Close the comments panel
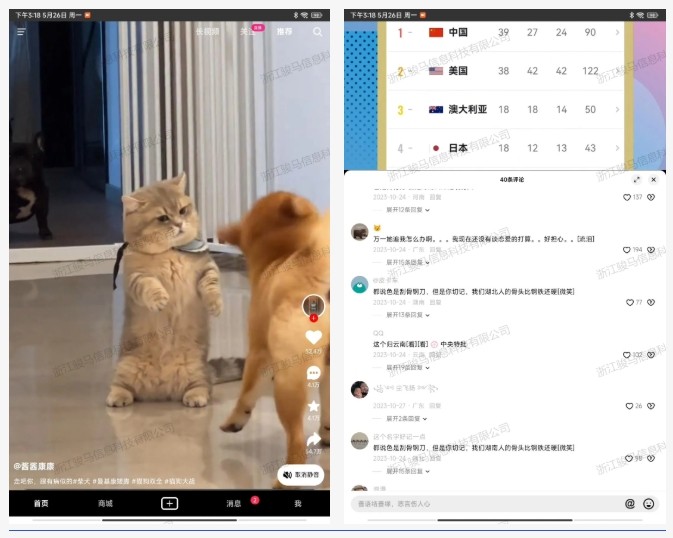This screenshot has width=673, height=538. click(653, 179)
